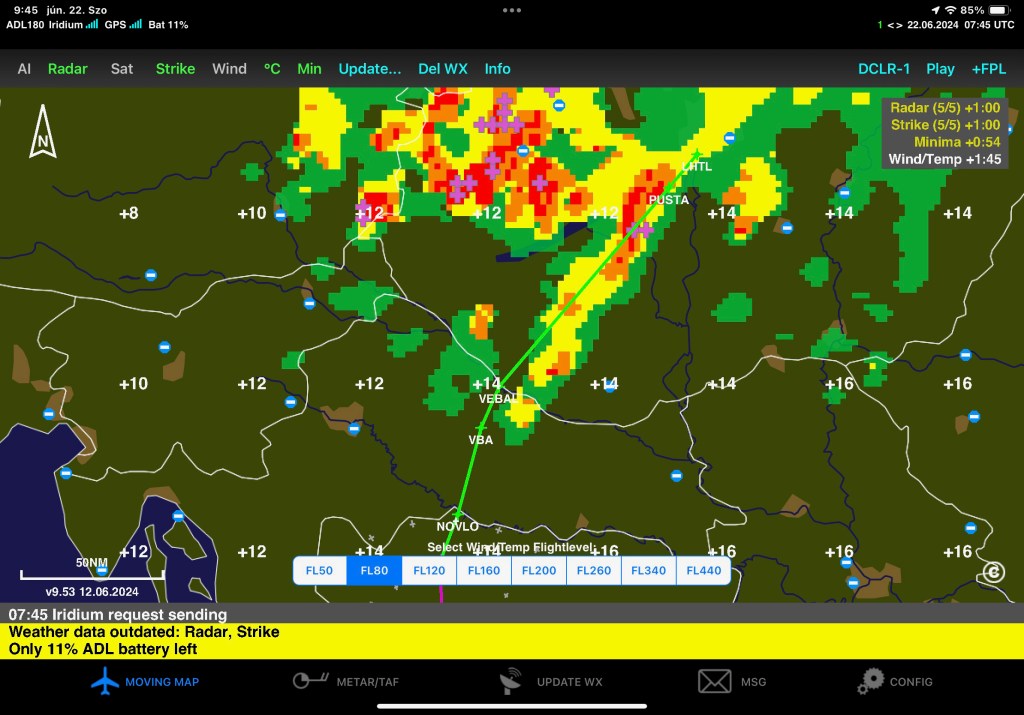Viewport: 1024px width, 715px height.
Task: Open the CONFIG tab
Action: point(895,682)
